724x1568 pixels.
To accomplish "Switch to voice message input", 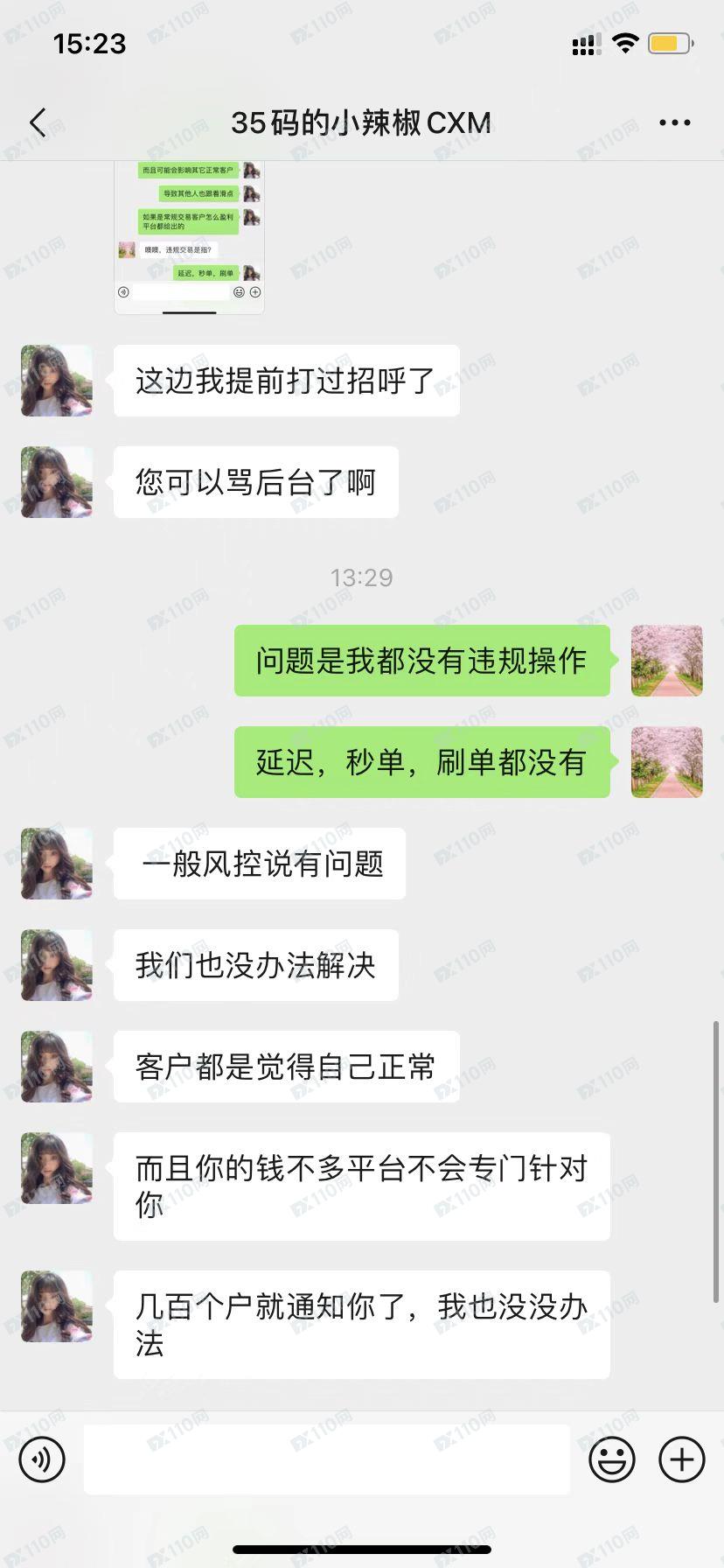I will coord(42,1459).
